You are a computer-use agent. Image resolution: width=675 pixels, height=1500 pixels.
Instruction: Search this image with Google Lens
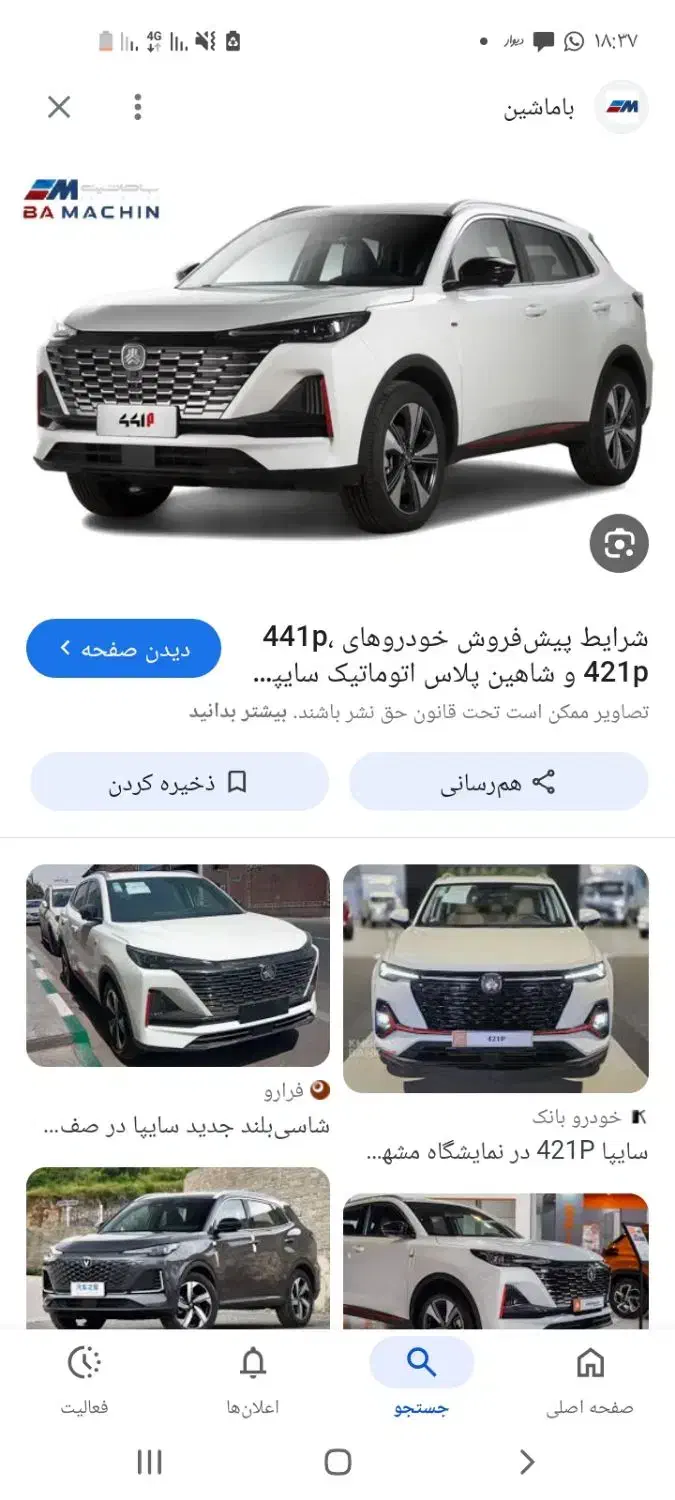[619, 544]
